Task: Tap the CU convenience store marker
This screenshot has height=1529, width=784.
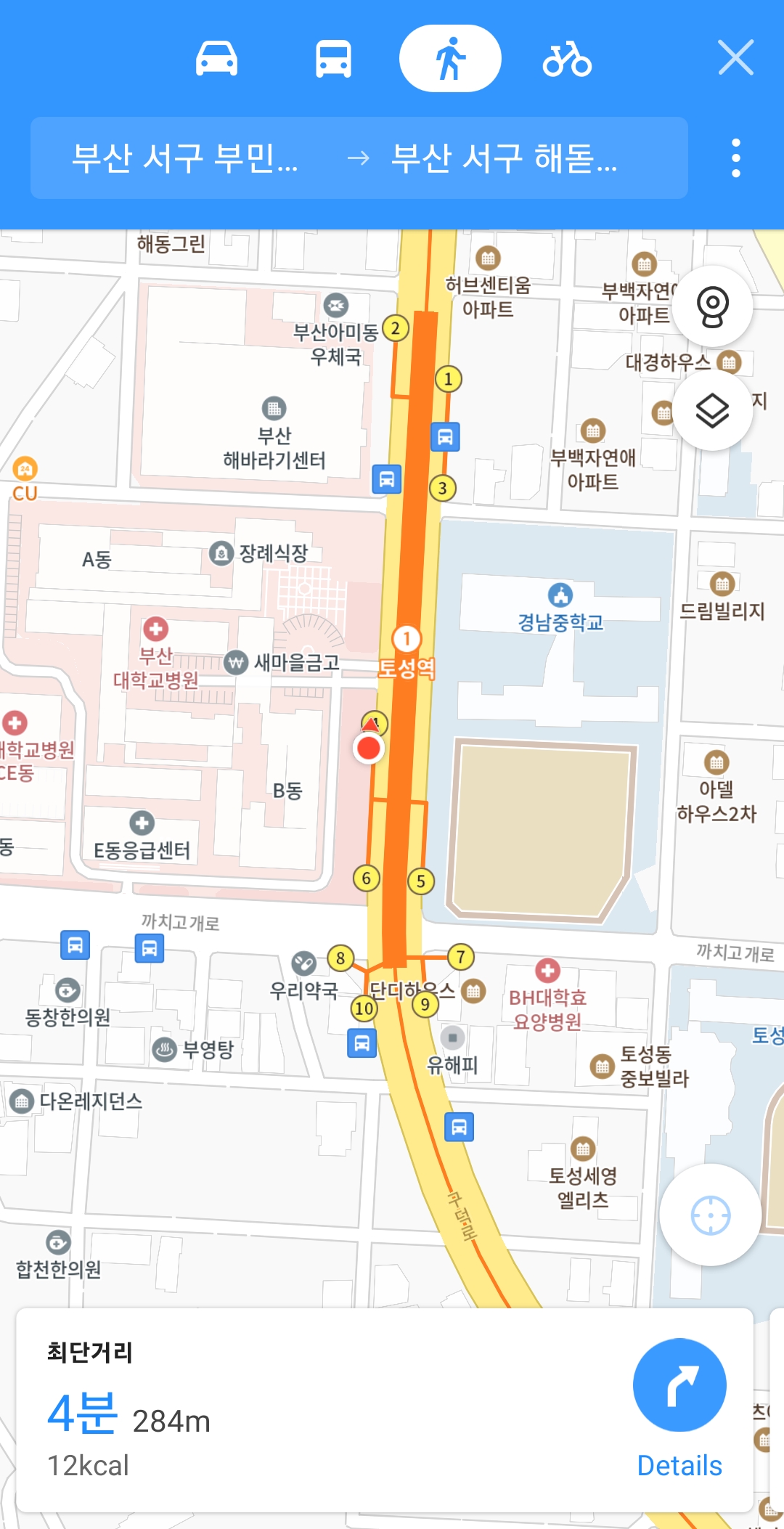Action: (x=25, y=468)
